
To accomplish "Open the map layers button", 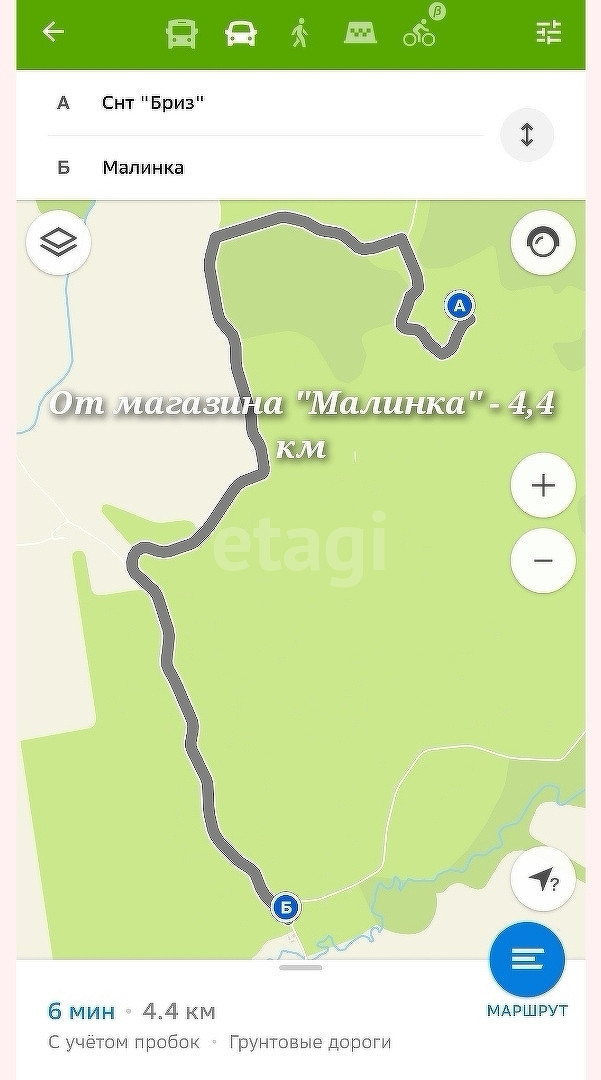I will (x=59, y=242).
